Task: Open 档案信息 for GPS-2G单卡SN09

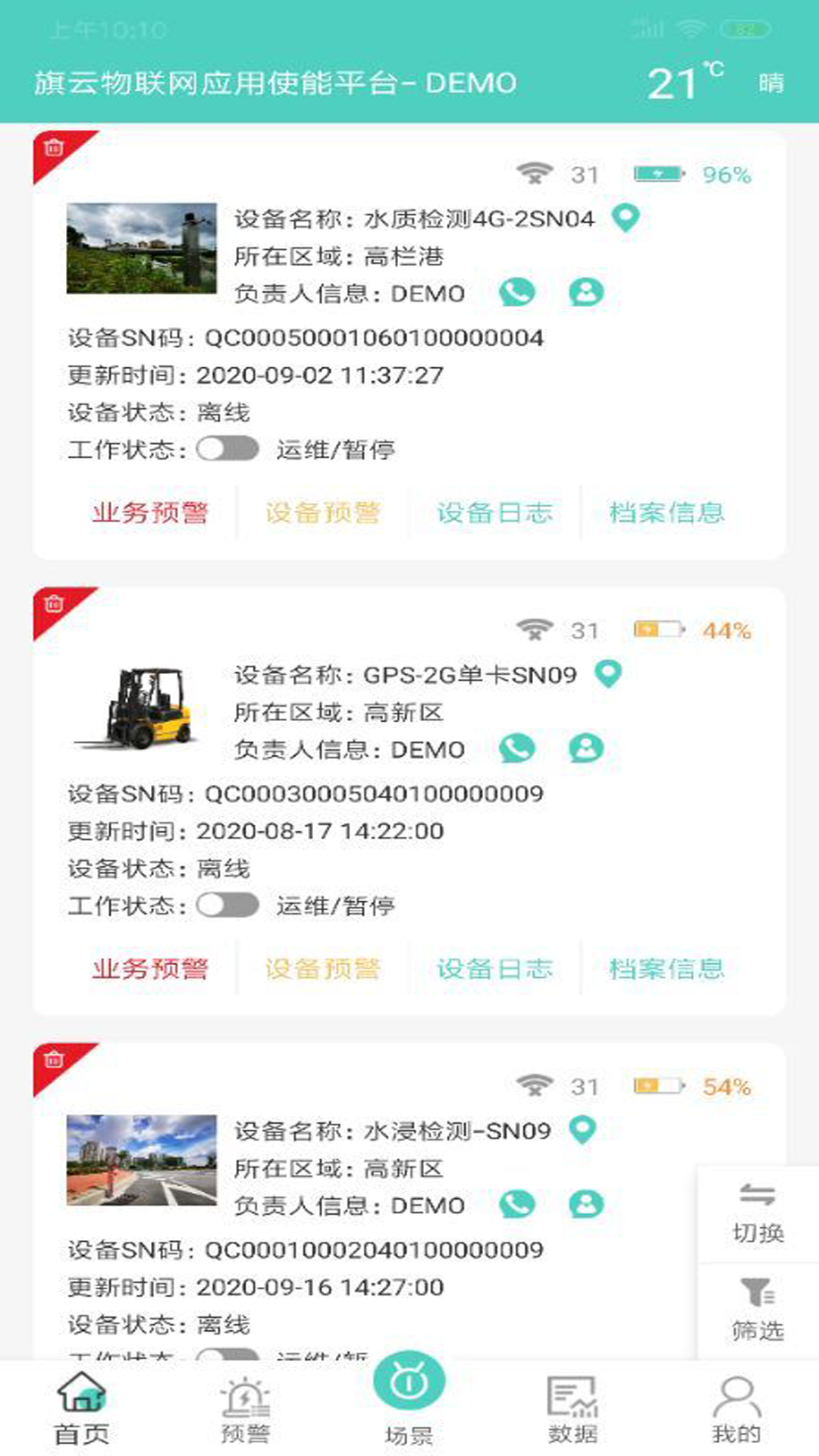Action: coord(667,968)
